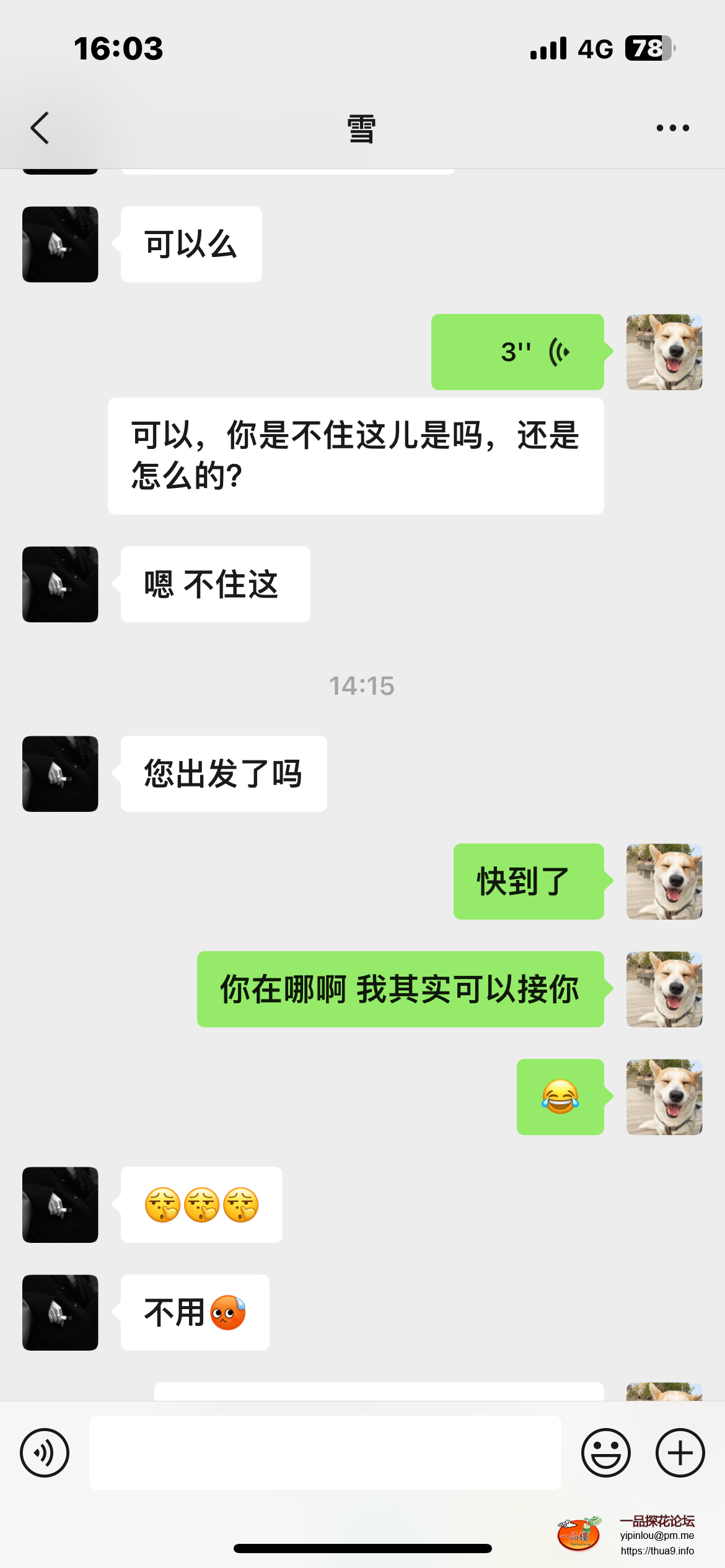Select the 快到了 green message bubble
Screen dimensions: 725x1568
click(529, 882)
